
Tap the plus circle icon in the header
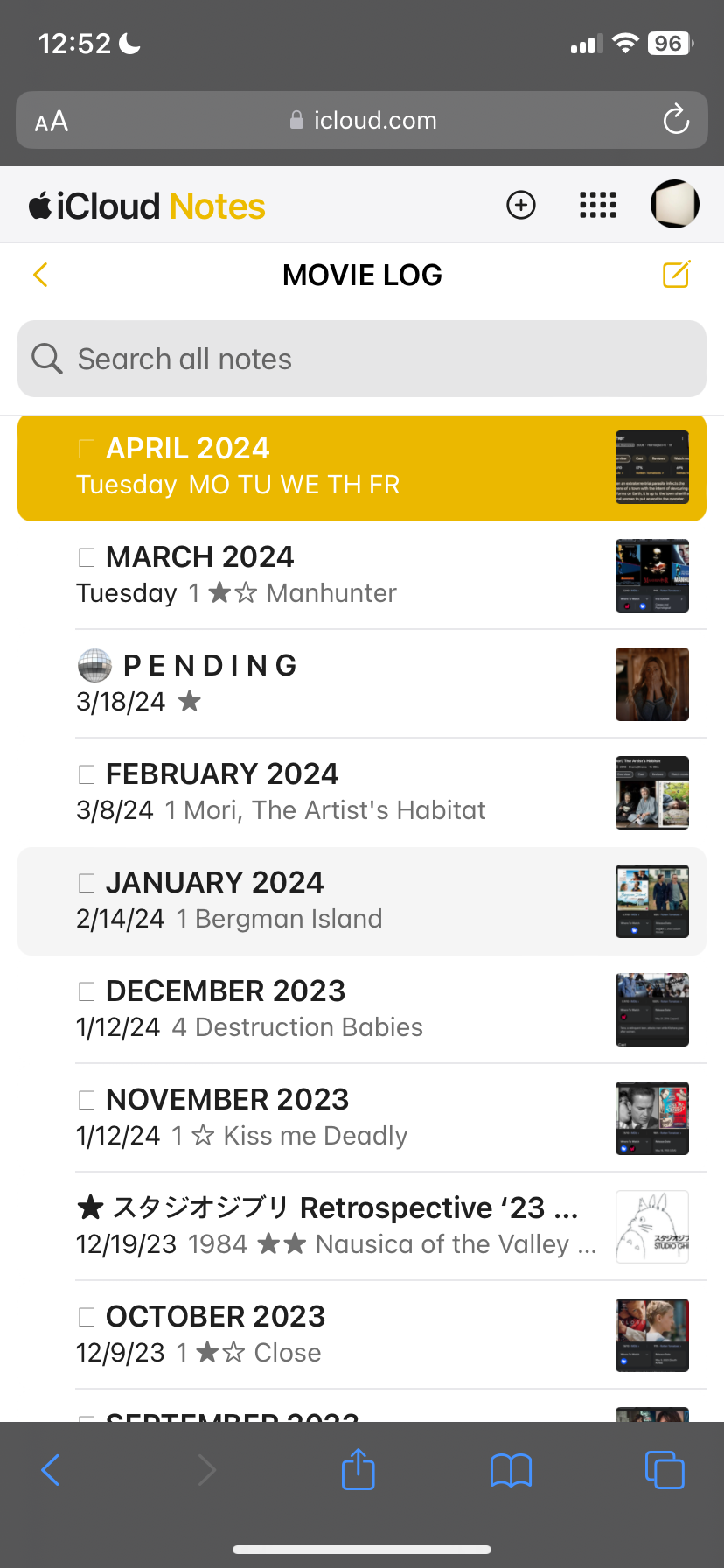pyautogui.click(x=521, y=205)
